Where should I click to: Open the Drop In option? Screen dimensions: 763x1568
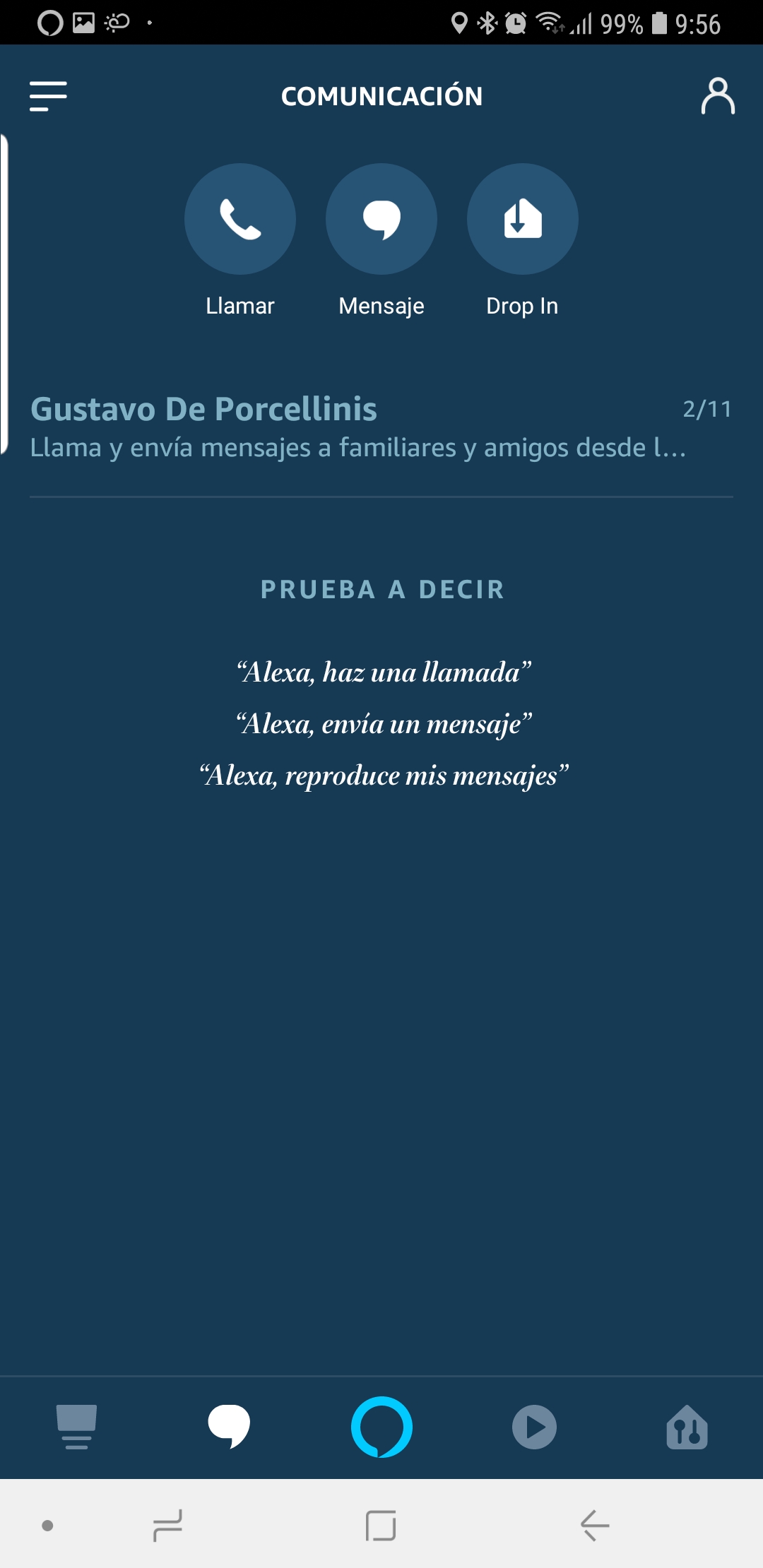tap(523, 219)
